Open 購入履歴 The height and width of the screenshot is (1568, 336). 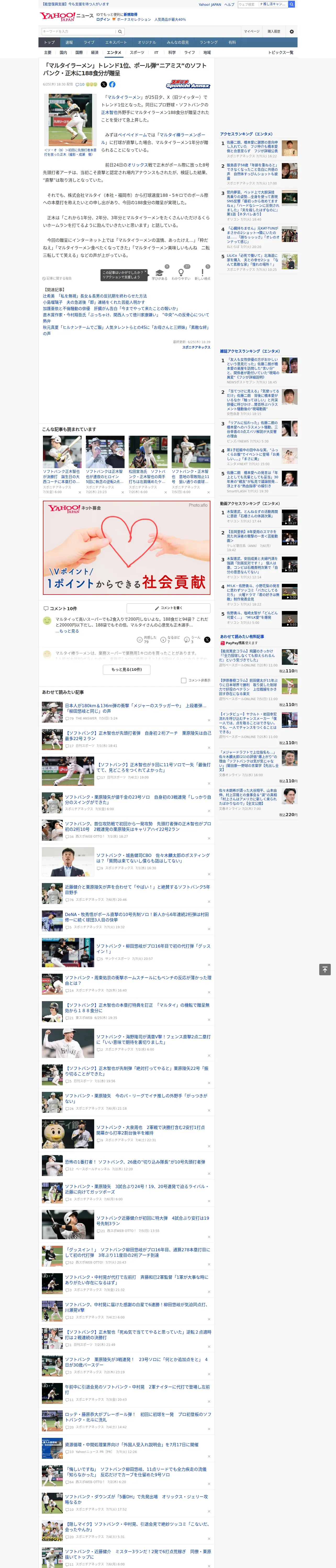coord(274,31)
